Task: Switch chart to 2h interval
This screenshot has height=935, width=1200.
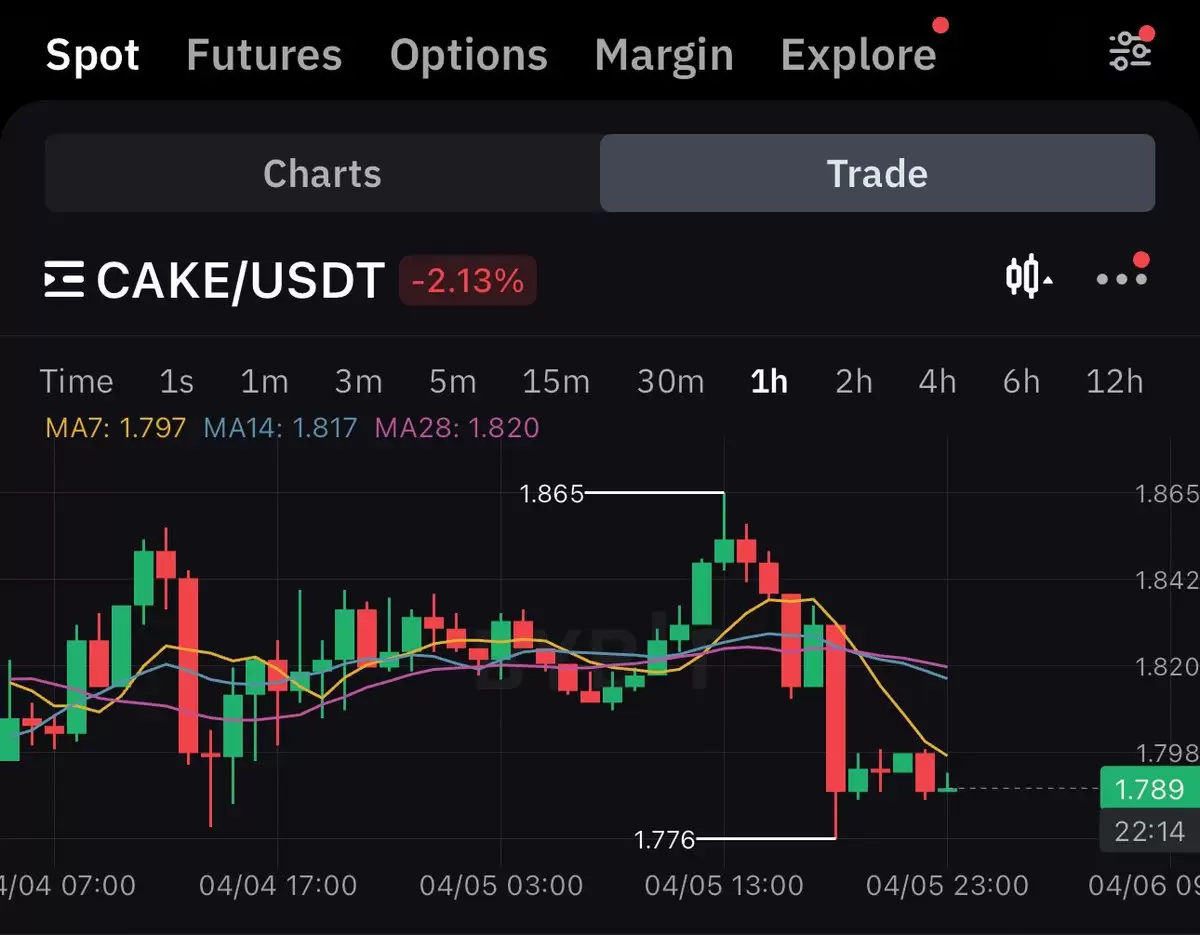Action: pyautogui.click(x=853, y=382)
